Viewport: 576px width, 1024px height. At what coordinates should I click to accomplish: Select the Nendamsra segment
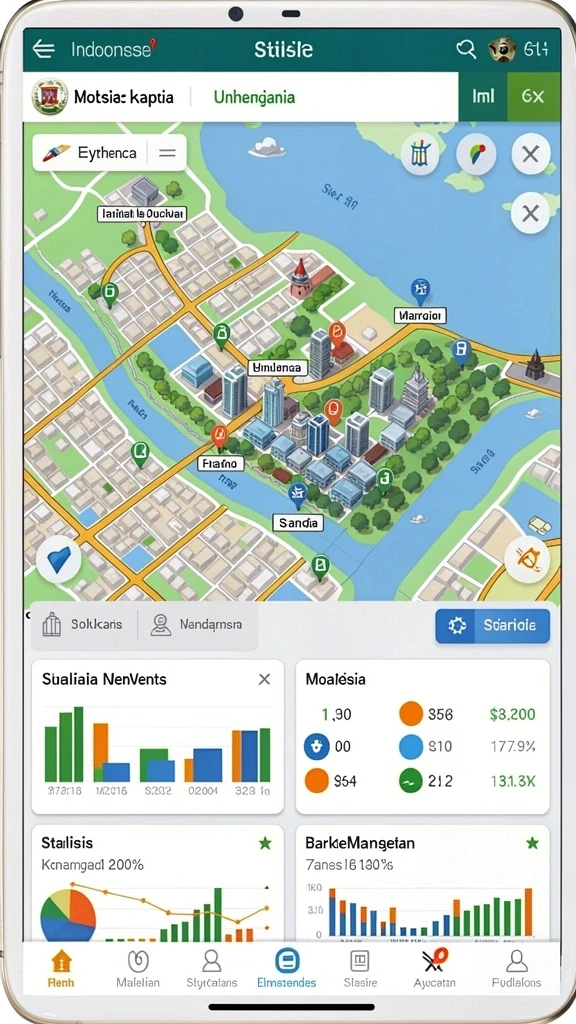(x=197, y=624)
